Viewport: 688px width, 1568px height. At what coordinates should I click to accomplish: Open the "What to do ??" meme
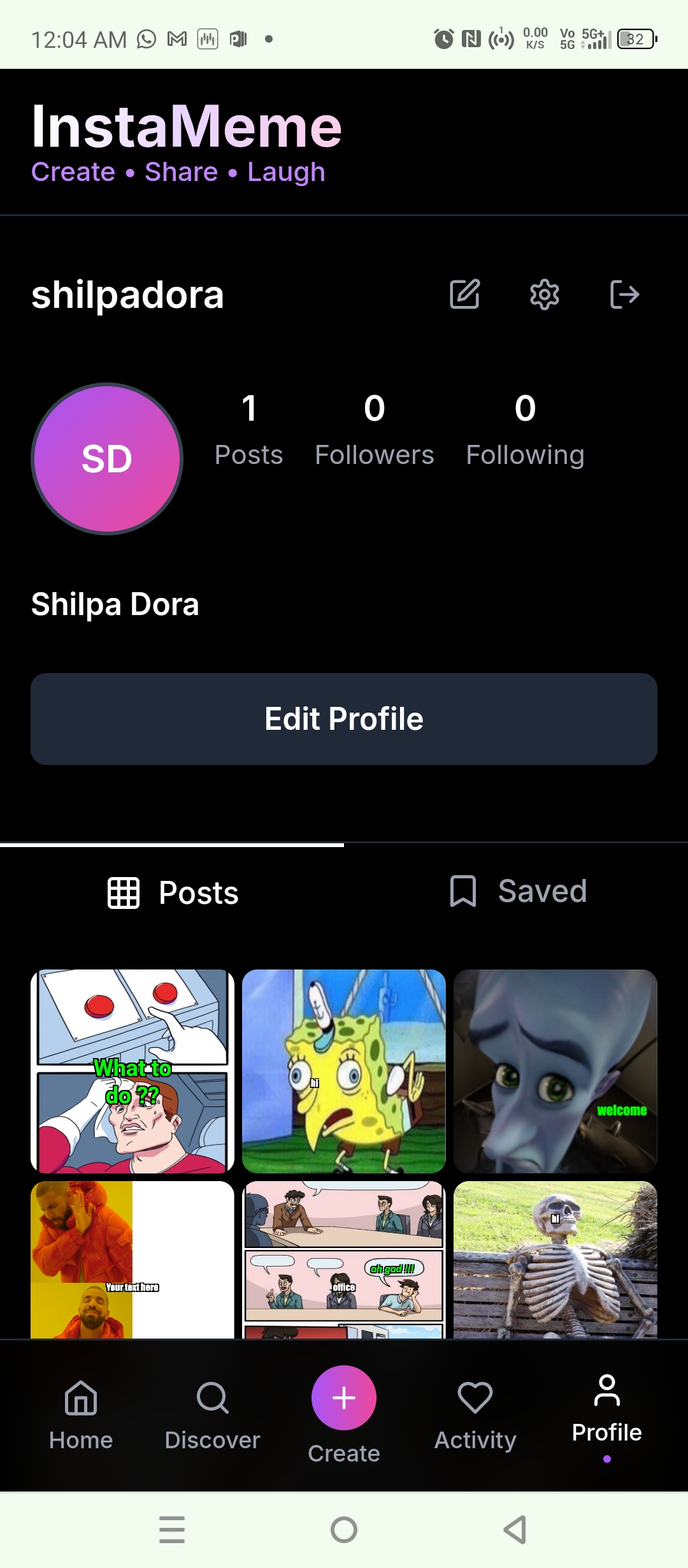(133, 1071)
